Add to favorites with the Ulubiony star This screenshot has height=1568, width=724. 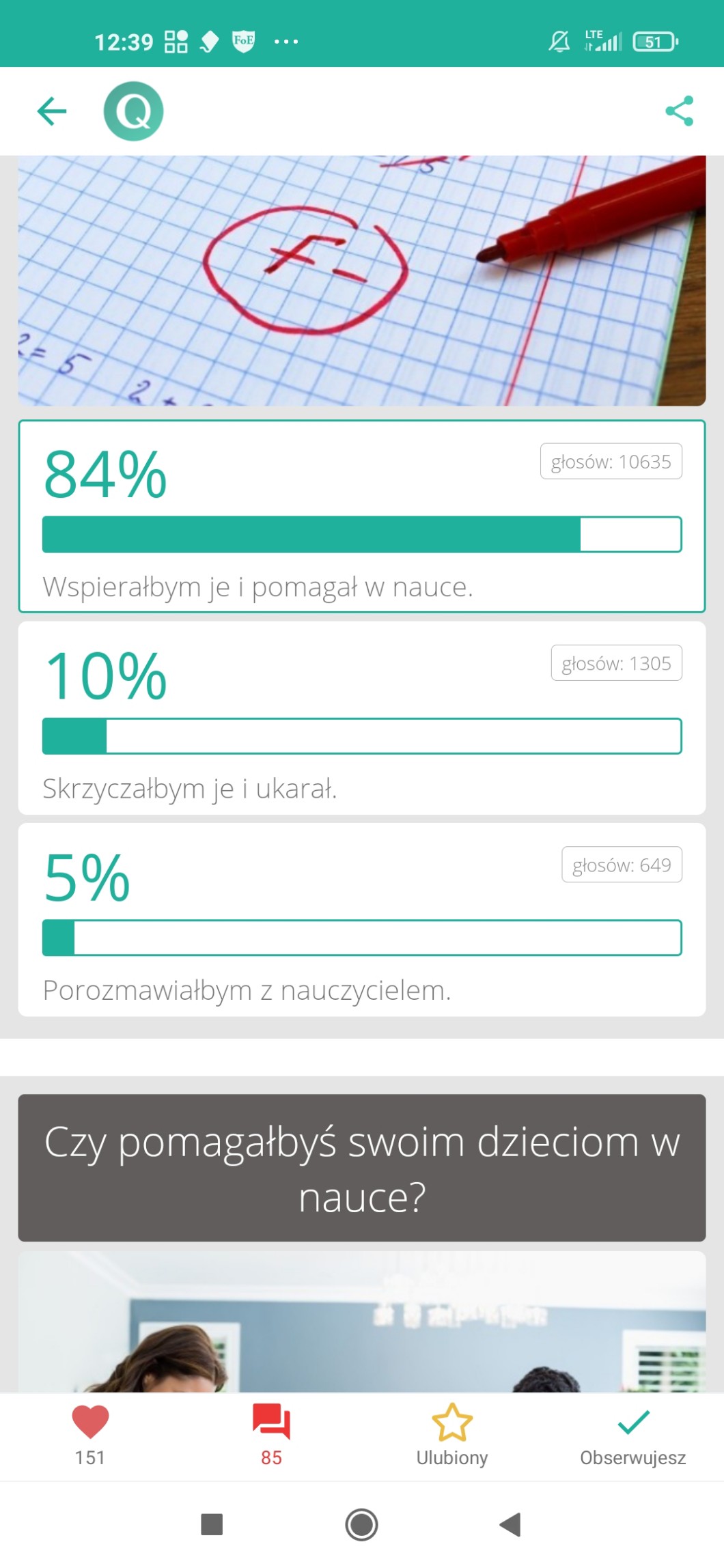(452, 1434)
